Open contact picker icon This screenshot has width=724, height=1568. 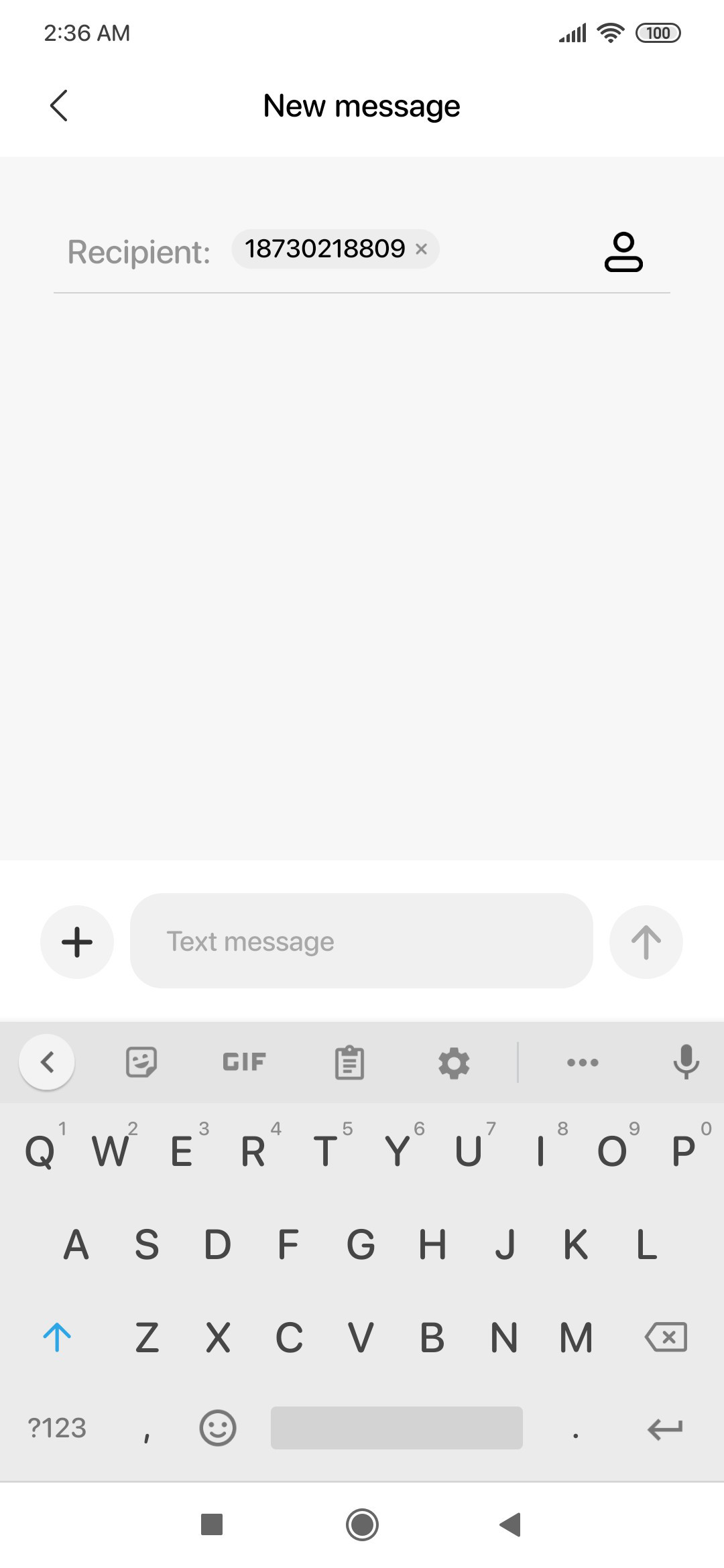click(x=623, y=252)
